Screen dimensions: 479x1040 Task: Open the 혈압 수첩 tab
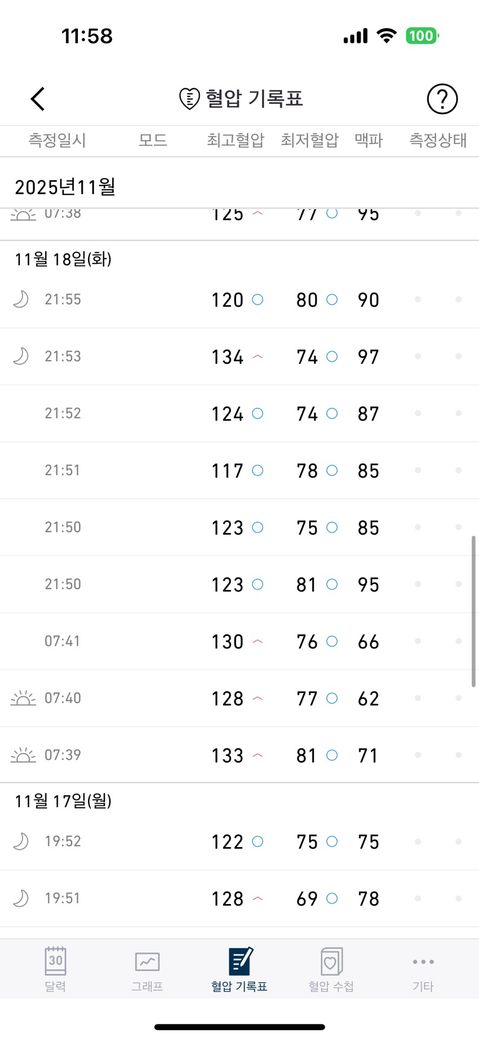[331, 970]
